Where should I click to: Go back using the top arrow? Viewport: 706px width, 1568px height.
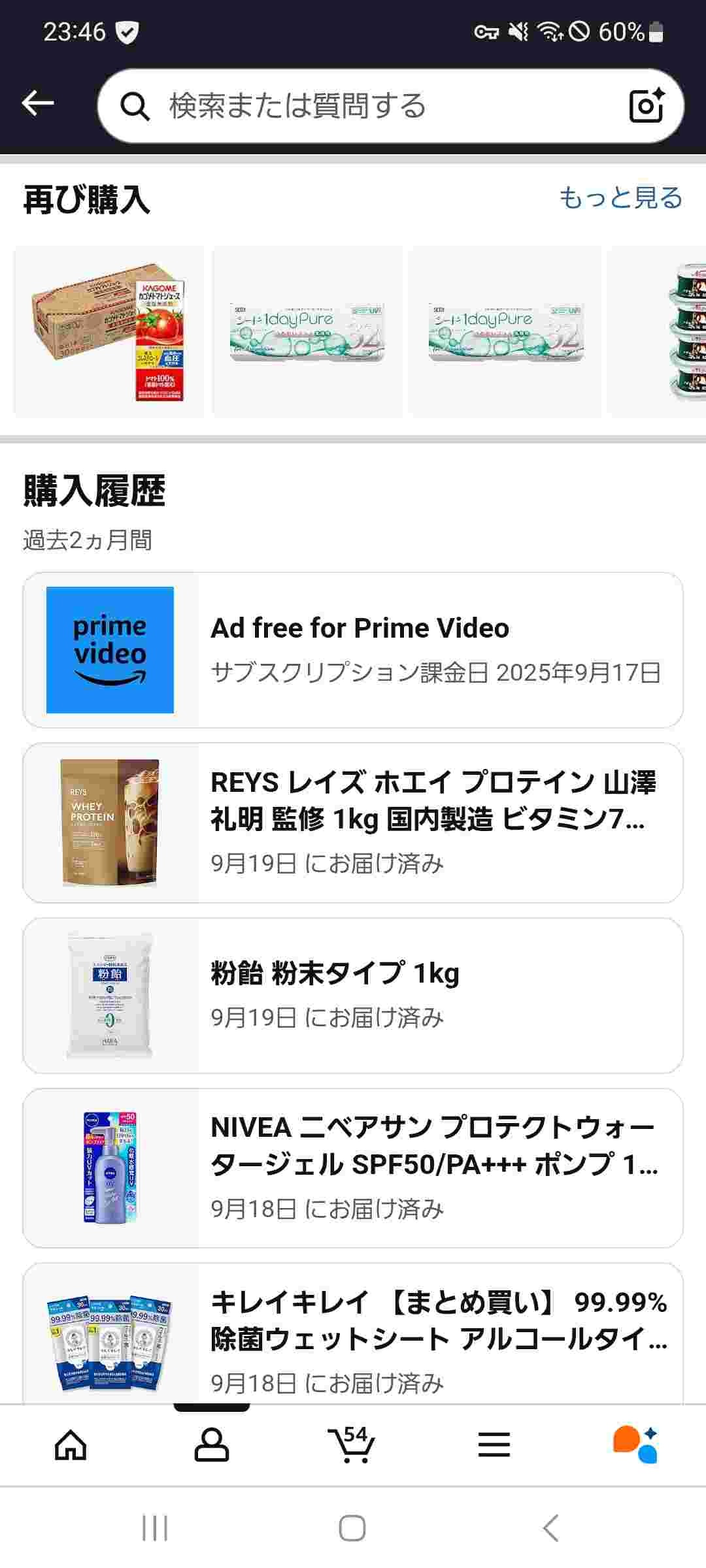pos(37,103)
